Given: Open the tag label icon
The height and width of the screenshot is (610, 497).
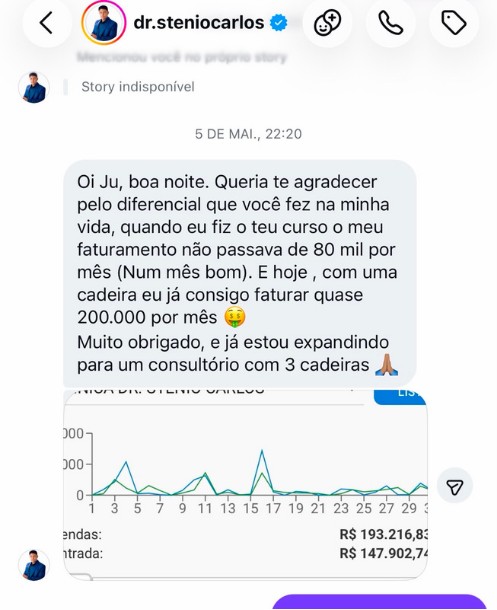Looking at the screenshot, I should (453, 23).
